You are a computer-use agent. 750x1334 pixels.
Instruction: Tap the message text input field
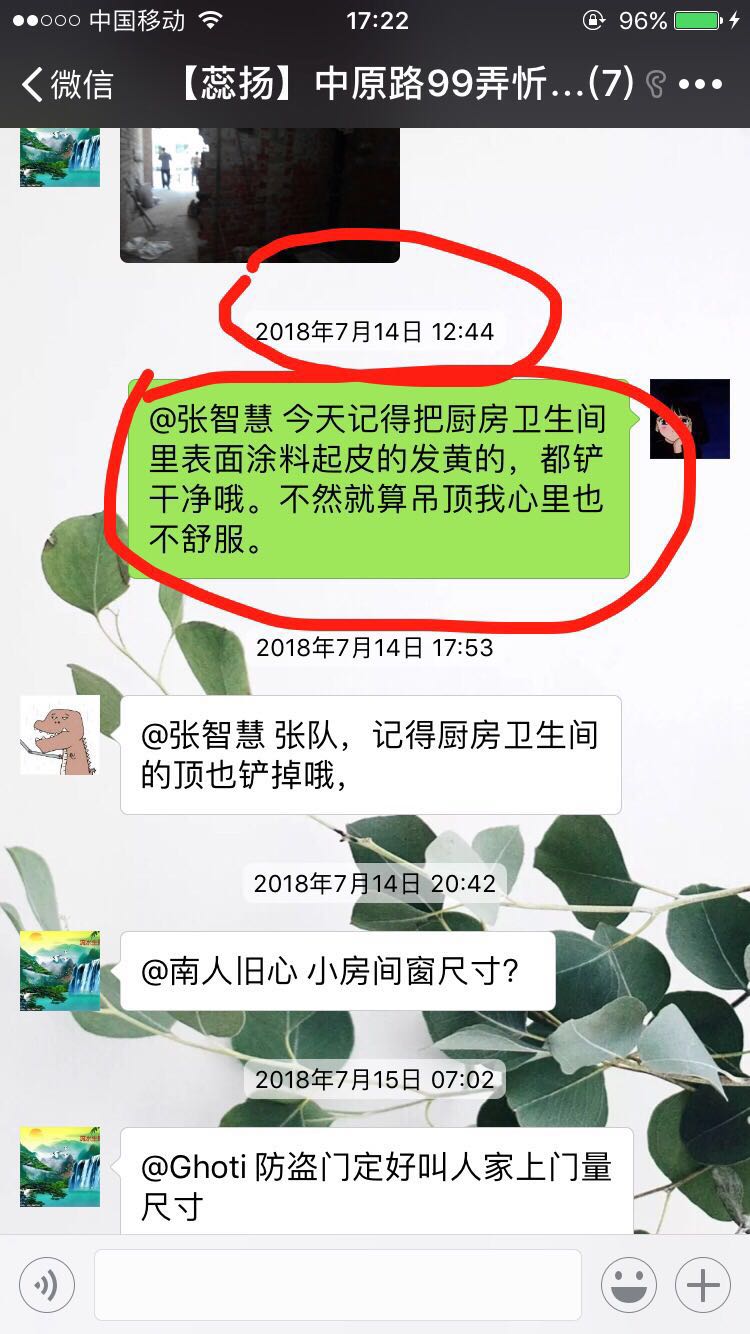pos(337,1285)
